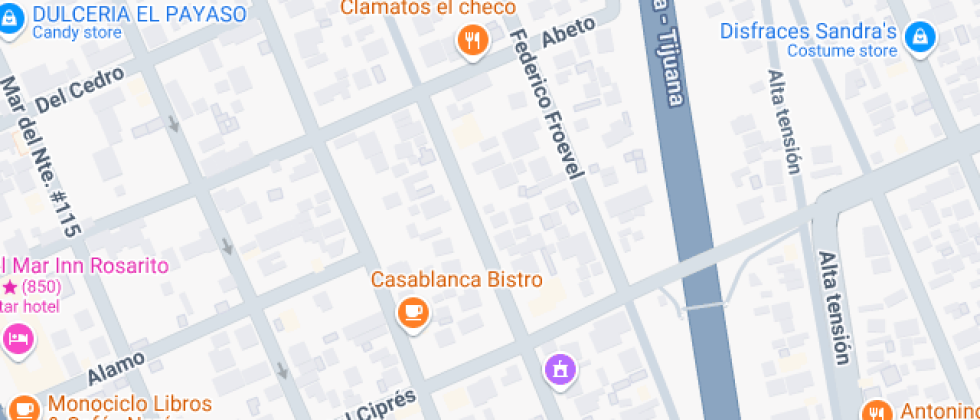Open the Monociclo Libros cafe pin
The width and height of the screenshot is (980, 420).
[23, 408]
